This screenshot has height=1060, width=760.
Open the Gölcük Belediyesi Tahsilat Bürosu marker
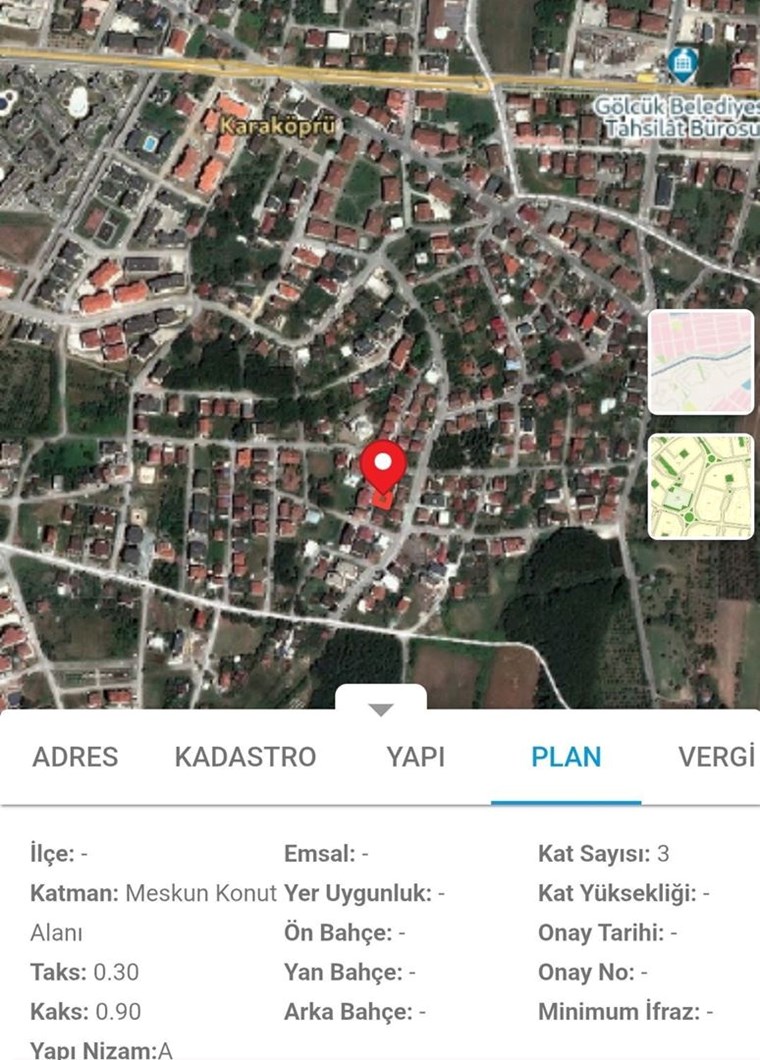[682, 64]
